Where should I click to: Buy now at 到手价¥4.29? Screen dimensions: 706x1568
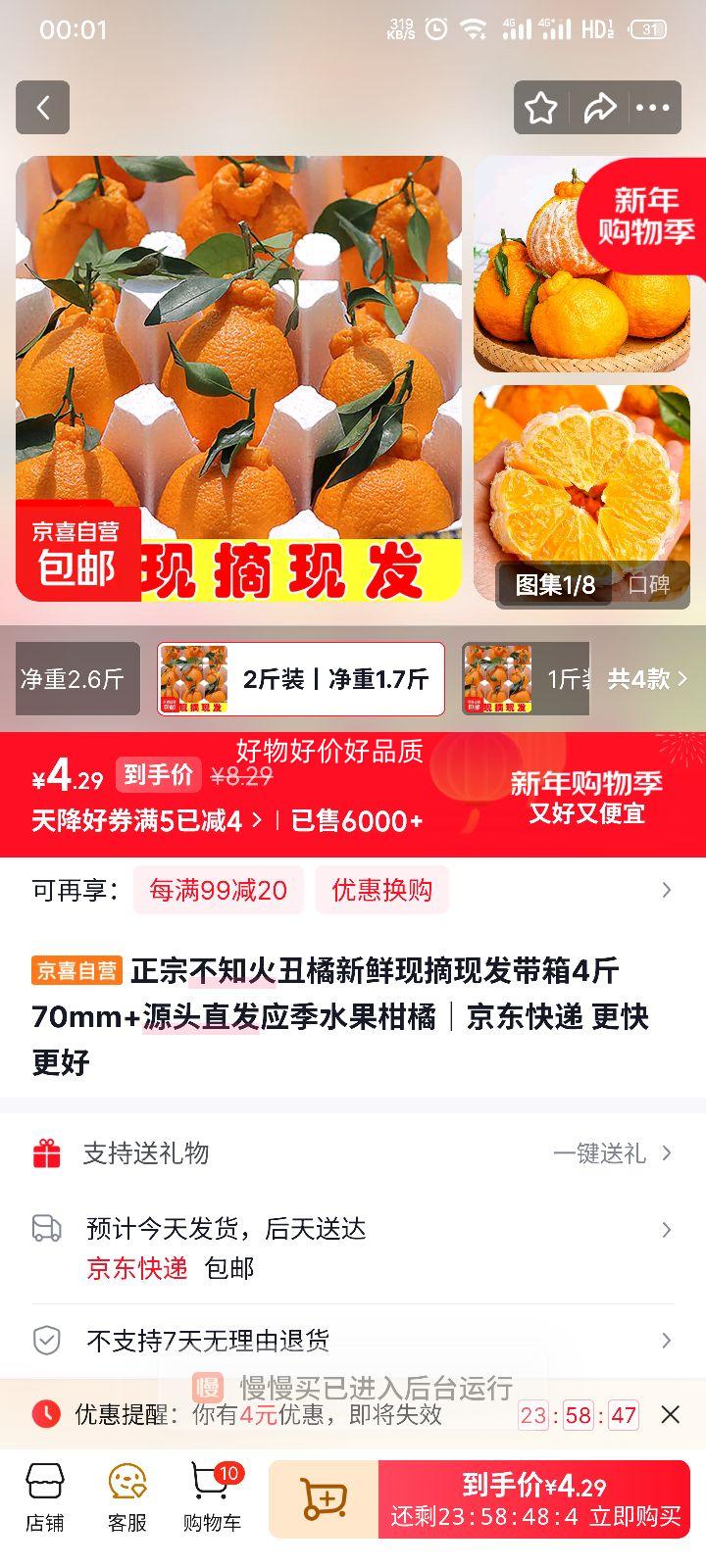(534, 1499)
